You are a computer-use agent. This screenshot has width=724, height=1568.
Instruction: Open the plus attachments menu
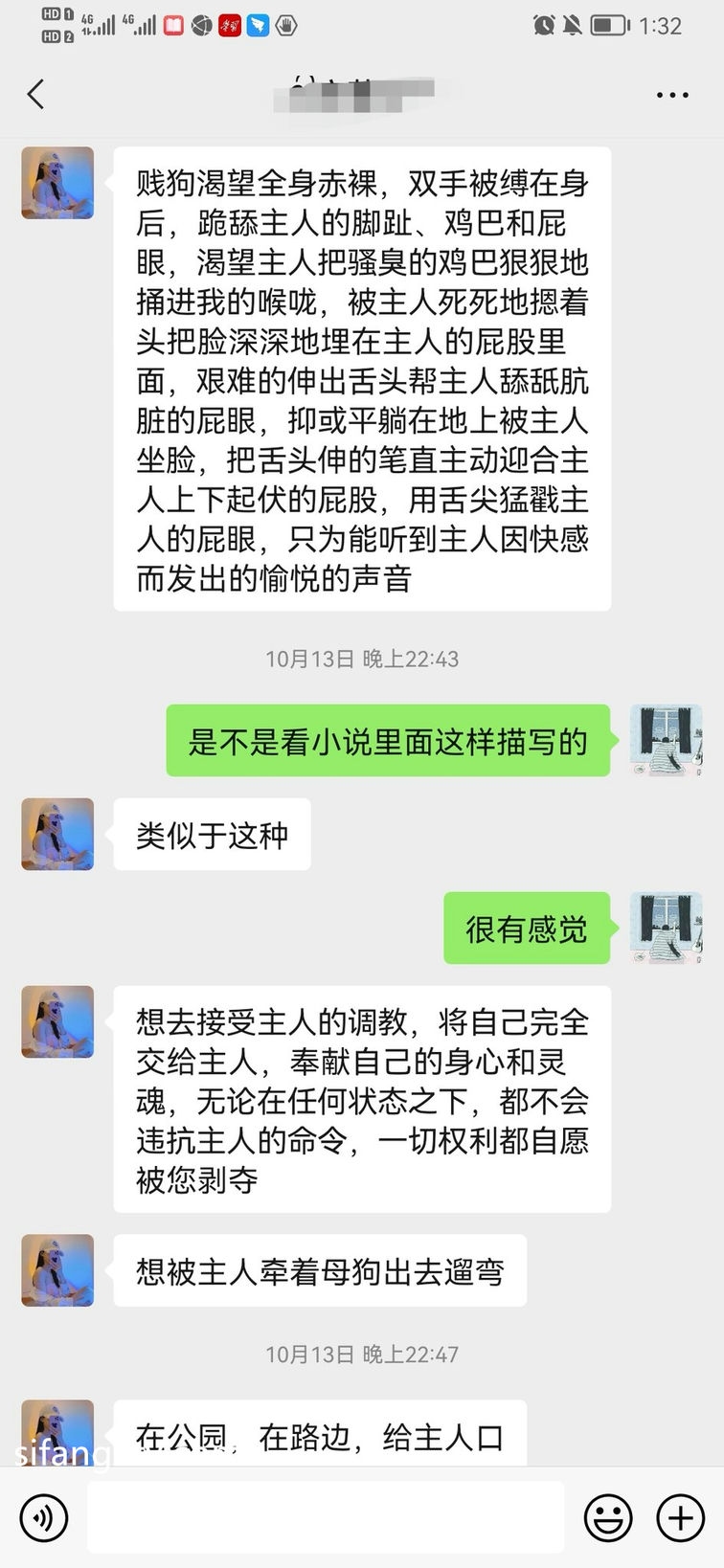680,1517
